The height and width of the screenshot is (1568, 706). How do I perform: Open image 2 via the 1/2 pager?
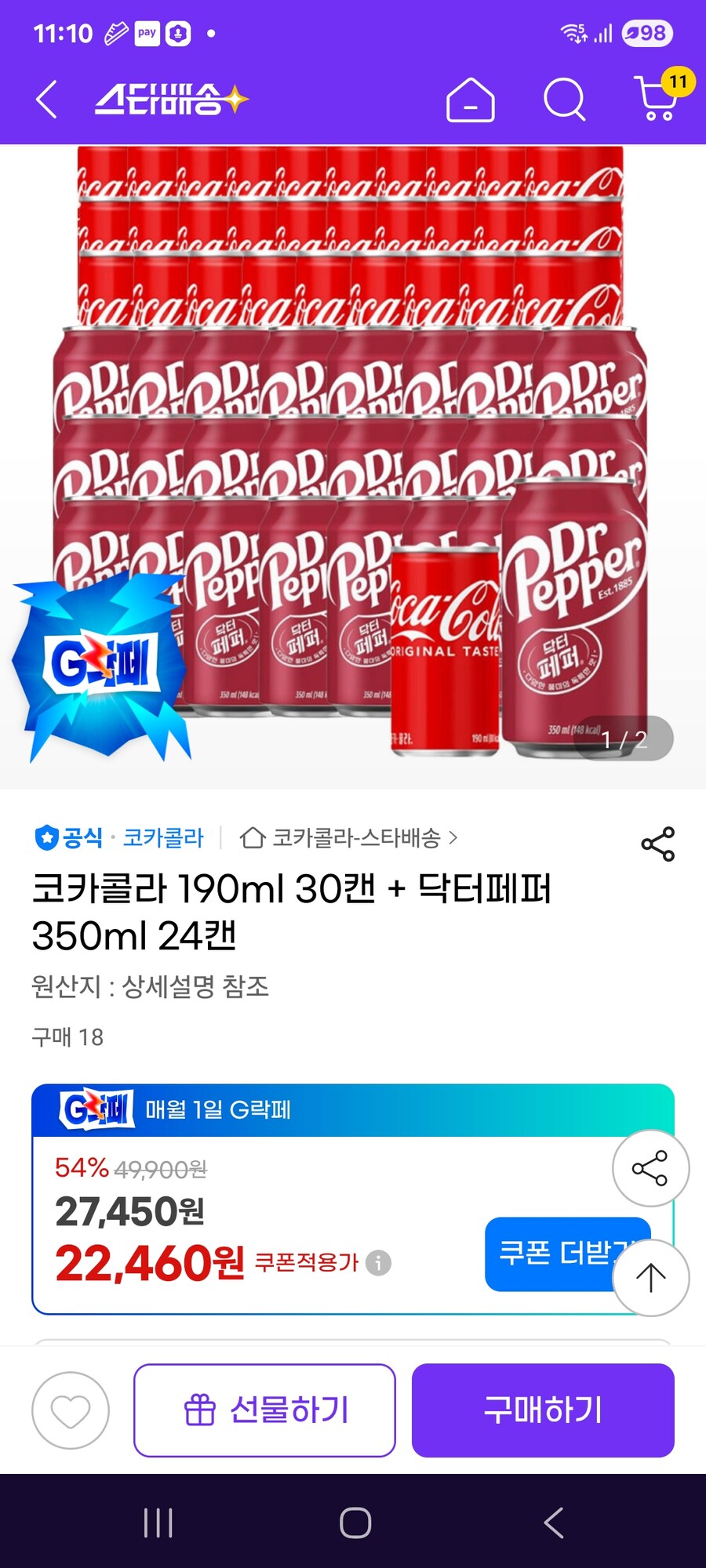[x=626, y=737]
